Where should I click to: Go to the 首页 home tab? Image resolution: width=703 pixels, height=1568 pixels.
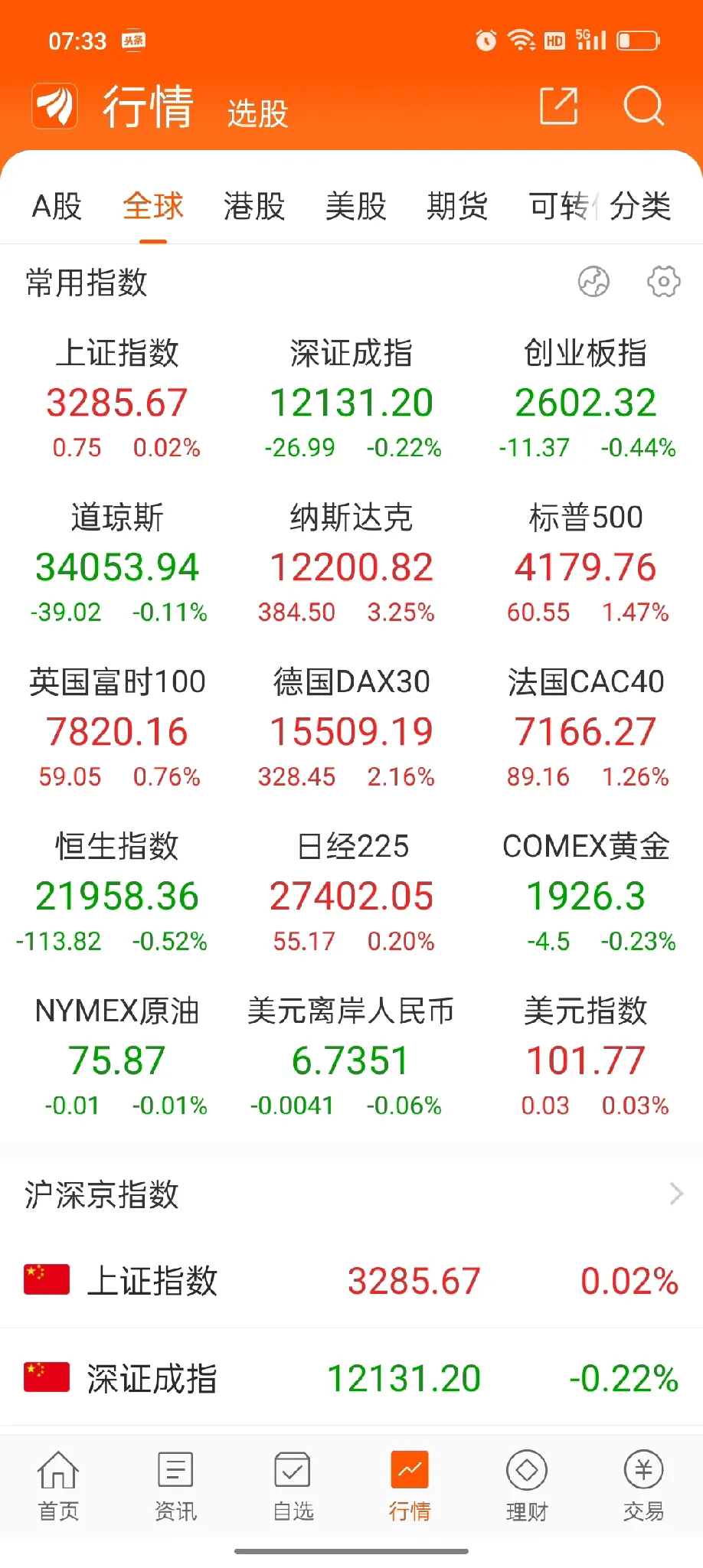coord(58,1485)
